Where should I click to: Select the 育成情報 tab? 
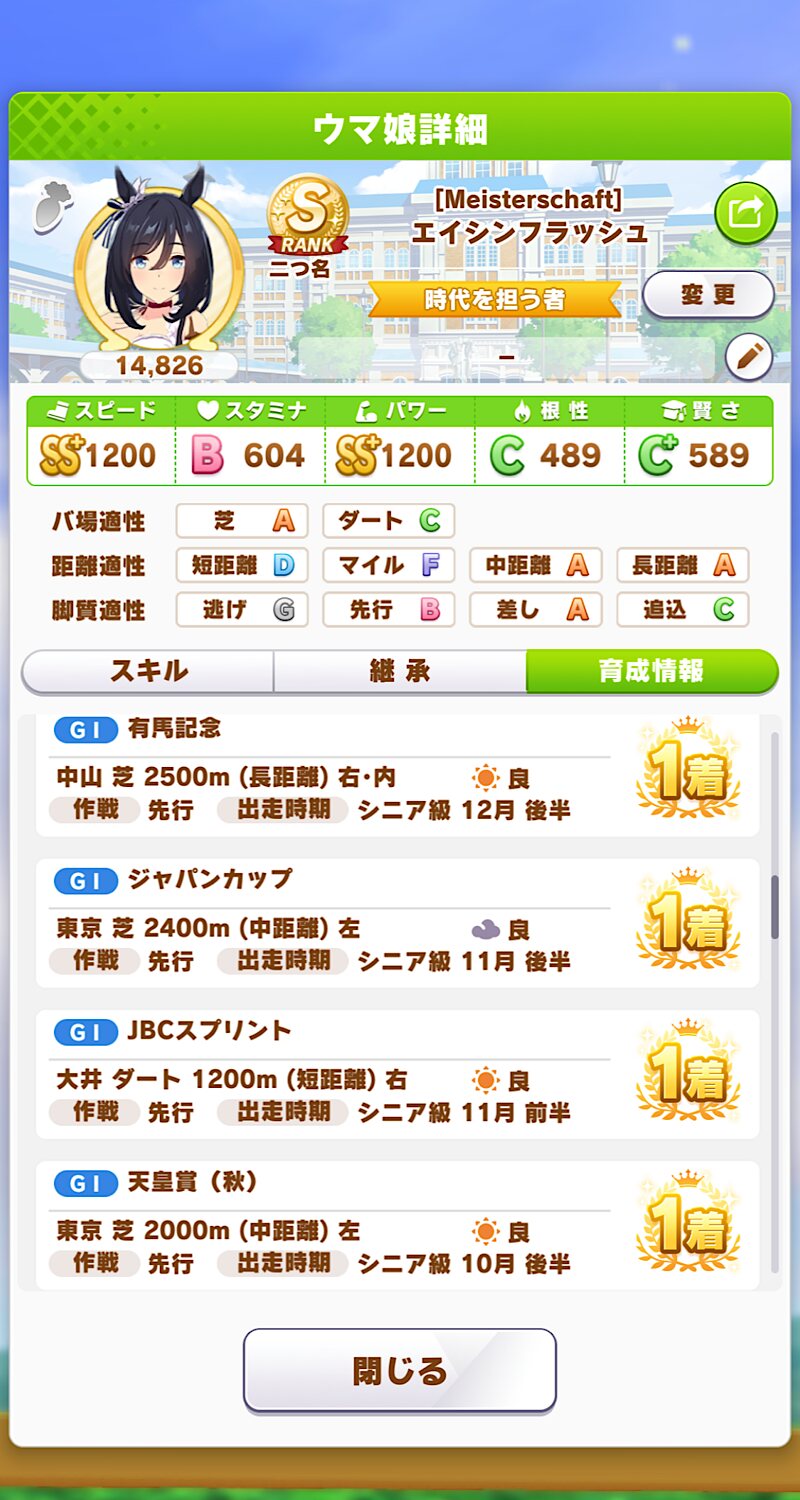pos(651,671)
